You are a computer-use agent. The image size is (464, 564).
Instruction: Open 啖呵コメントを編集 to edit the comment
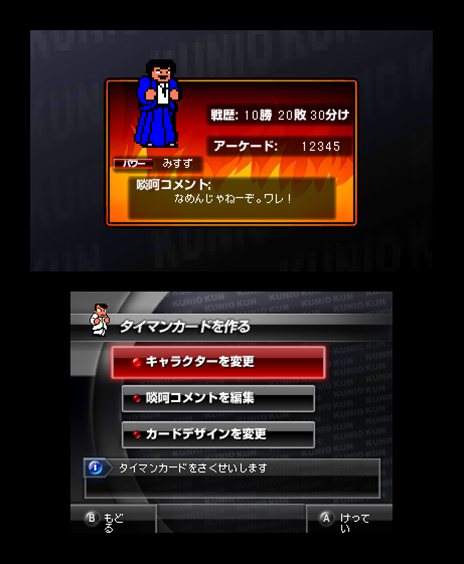click(x=218, y=399)
